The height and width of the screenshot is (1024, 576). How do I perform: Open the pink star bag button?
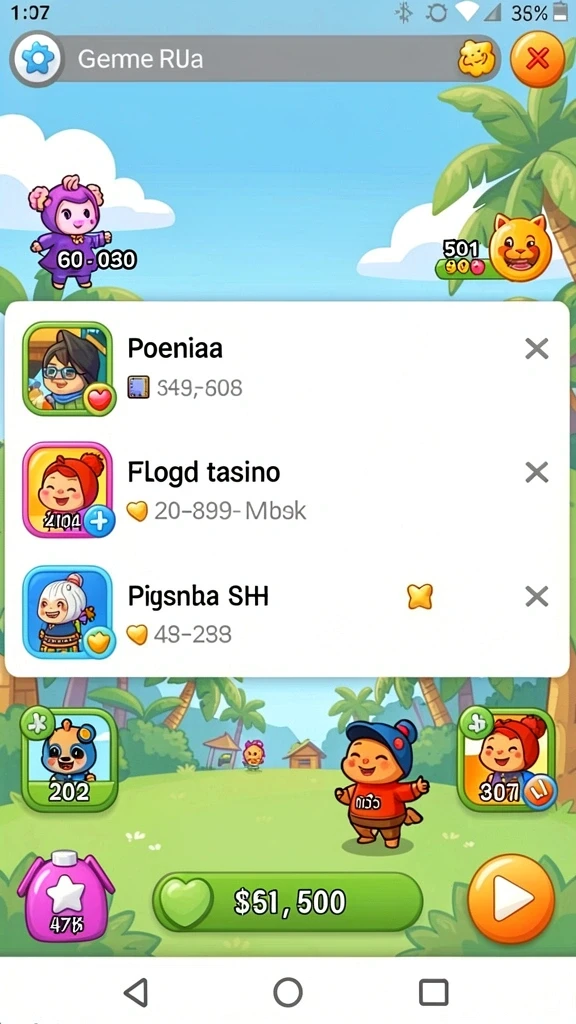(x=66, y=896)
